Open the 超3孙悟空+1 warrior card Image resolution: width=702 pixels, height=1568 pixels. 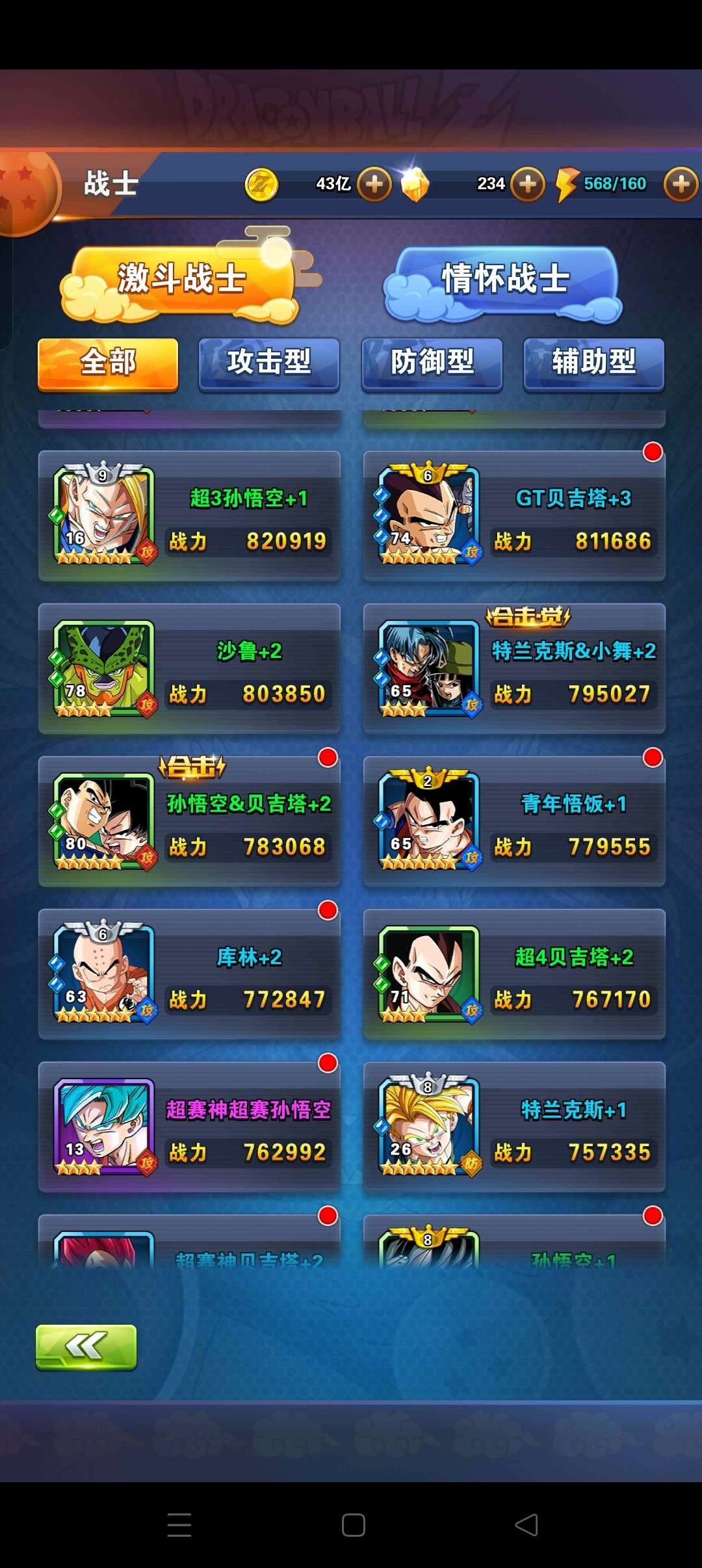(189, 517)
